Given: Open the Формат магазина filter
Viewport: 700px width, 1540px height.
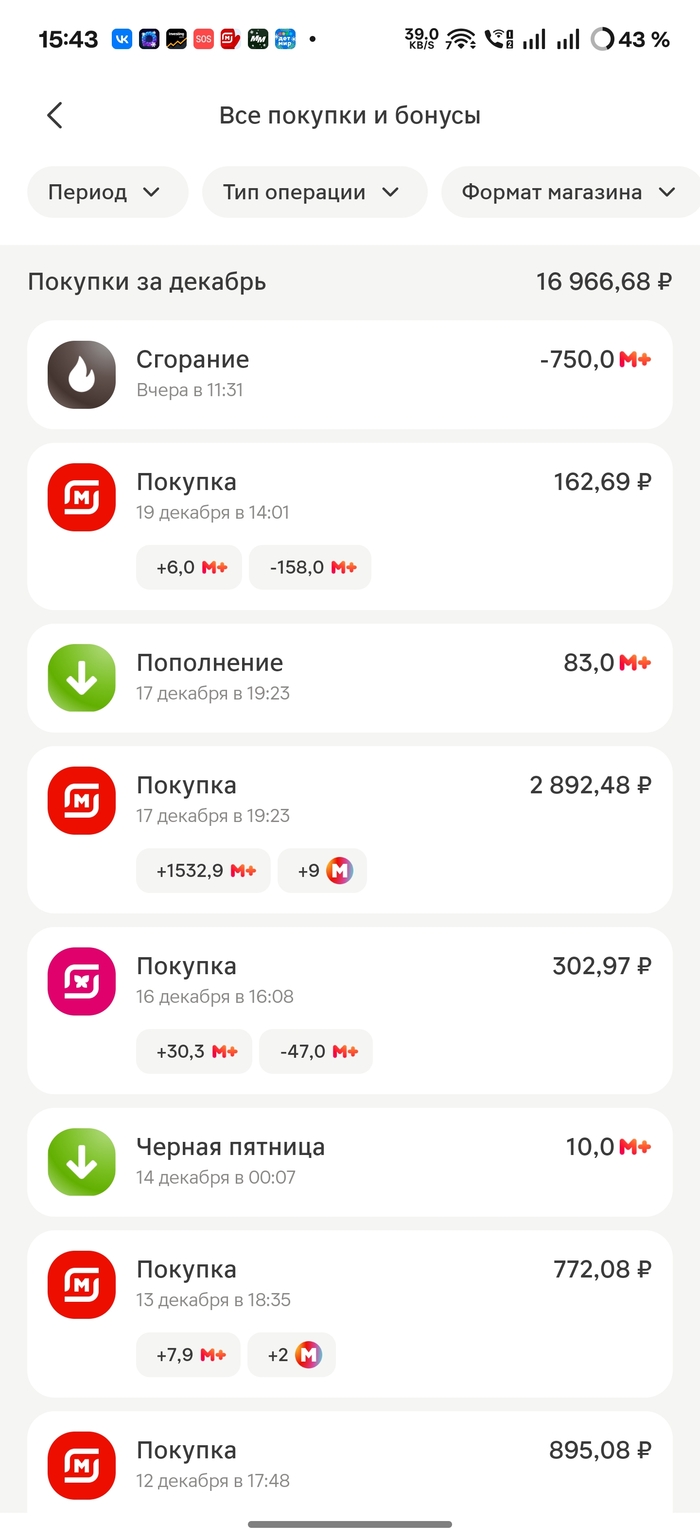Looking at the screenshot, I should tap(568, 192).
